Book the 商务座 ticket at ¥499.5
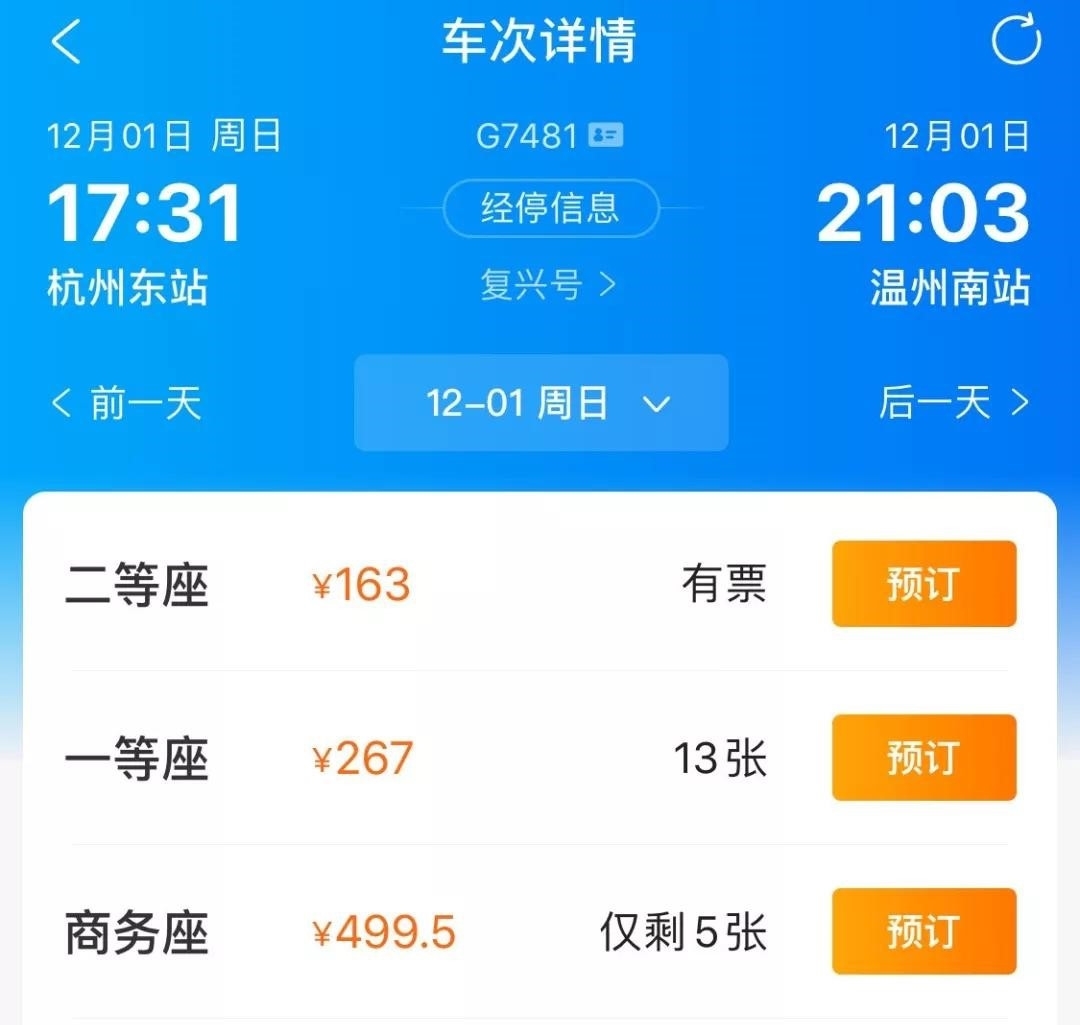Image resolution: width=1080 pixels, height=1025 pixels. coord(923,932)
